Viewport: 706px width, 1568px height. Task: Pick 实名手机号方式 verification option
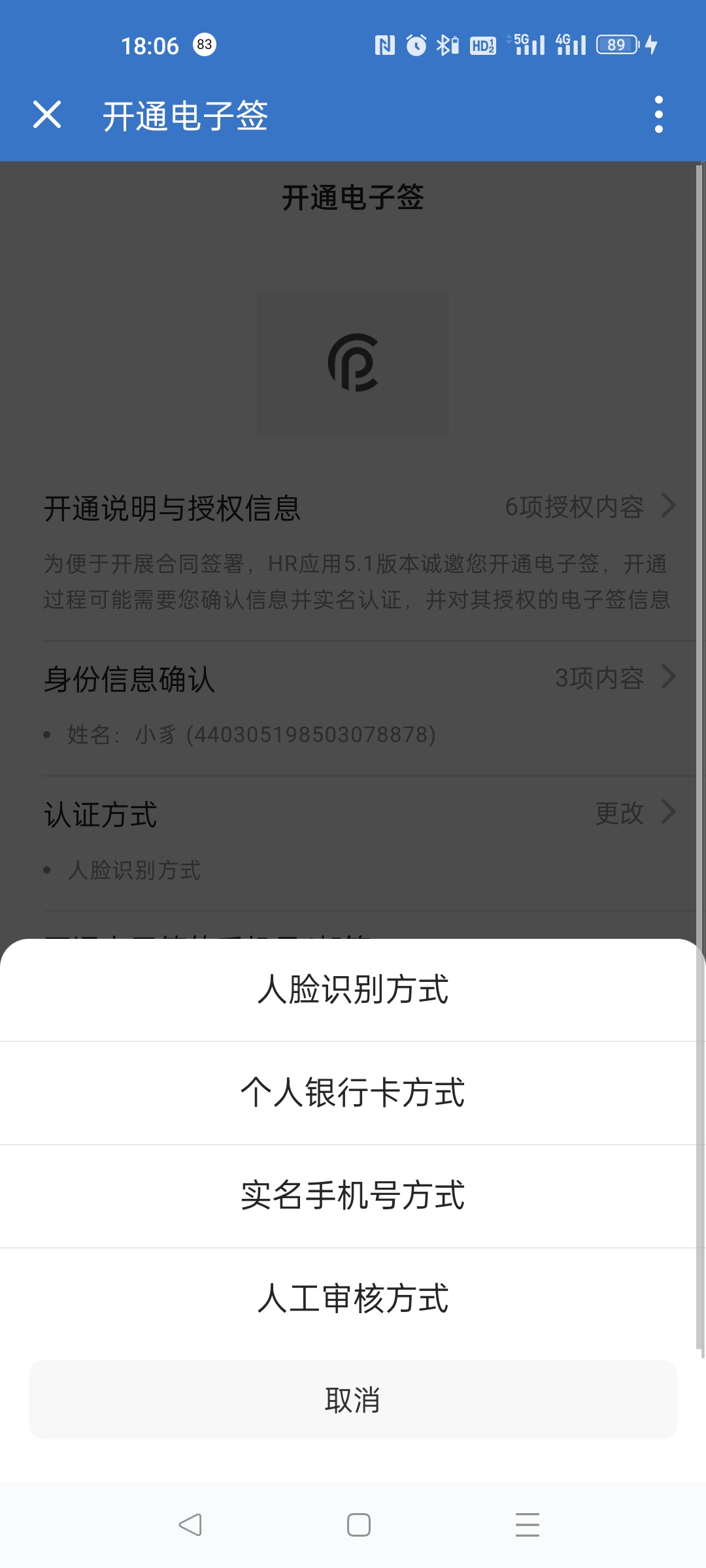(x=353, y=1196)
